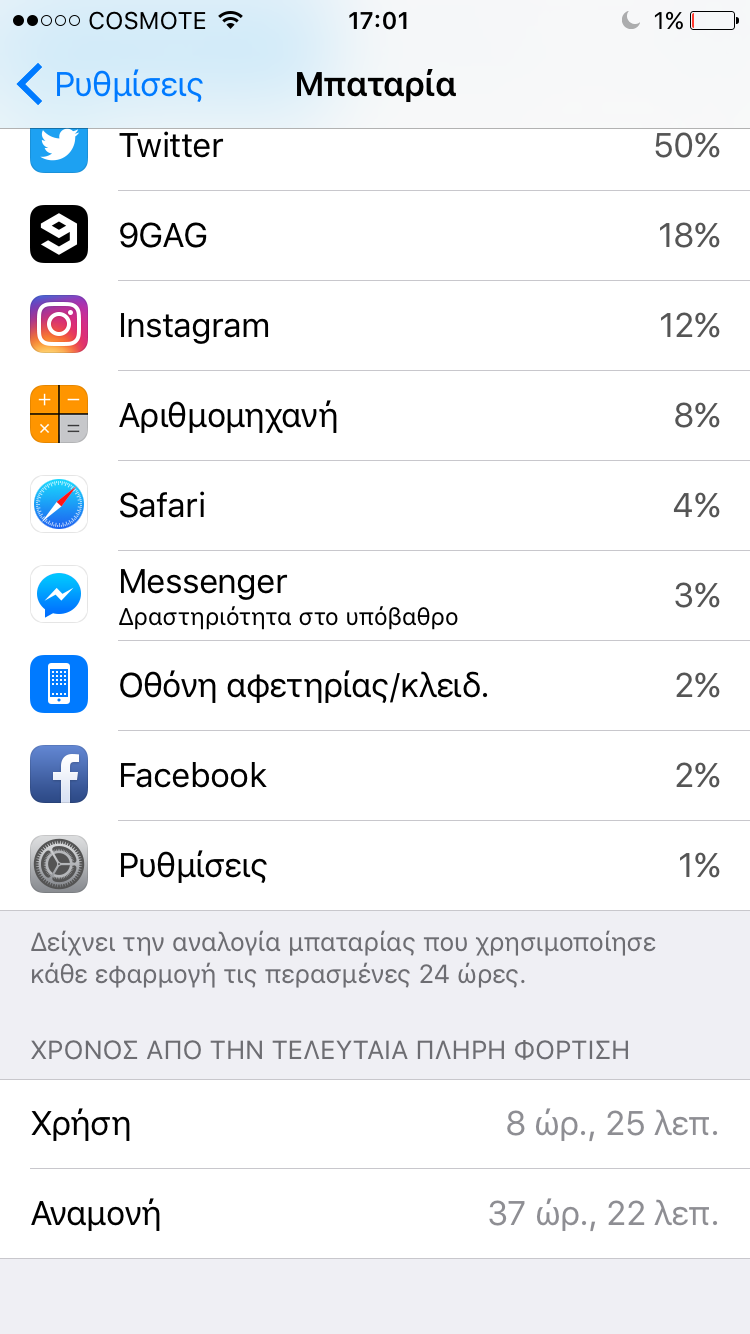Tap the Οθόνη αφετηρίας/κλειδ. row
The height and width of the screenshot is (1334, 750).
[x=375, y=686]
